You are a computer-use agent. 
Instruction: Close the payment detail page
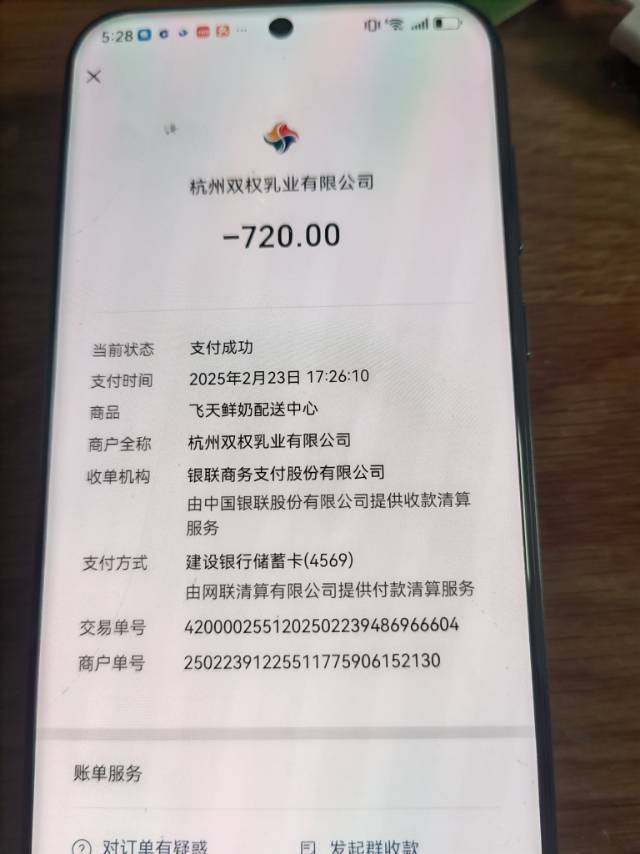94,77
